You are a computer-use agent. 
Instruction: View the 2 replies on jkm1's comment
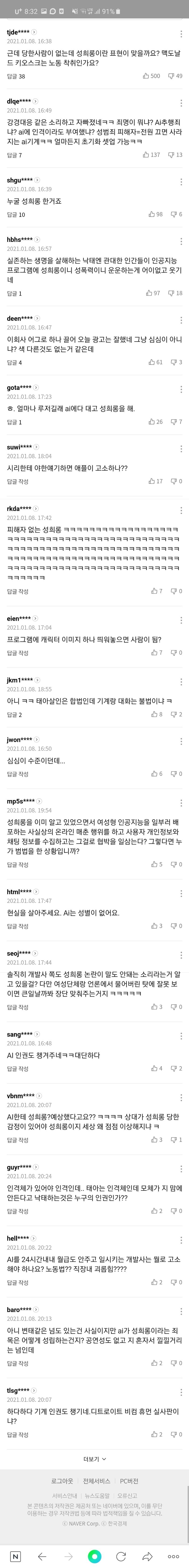point(15,715)
